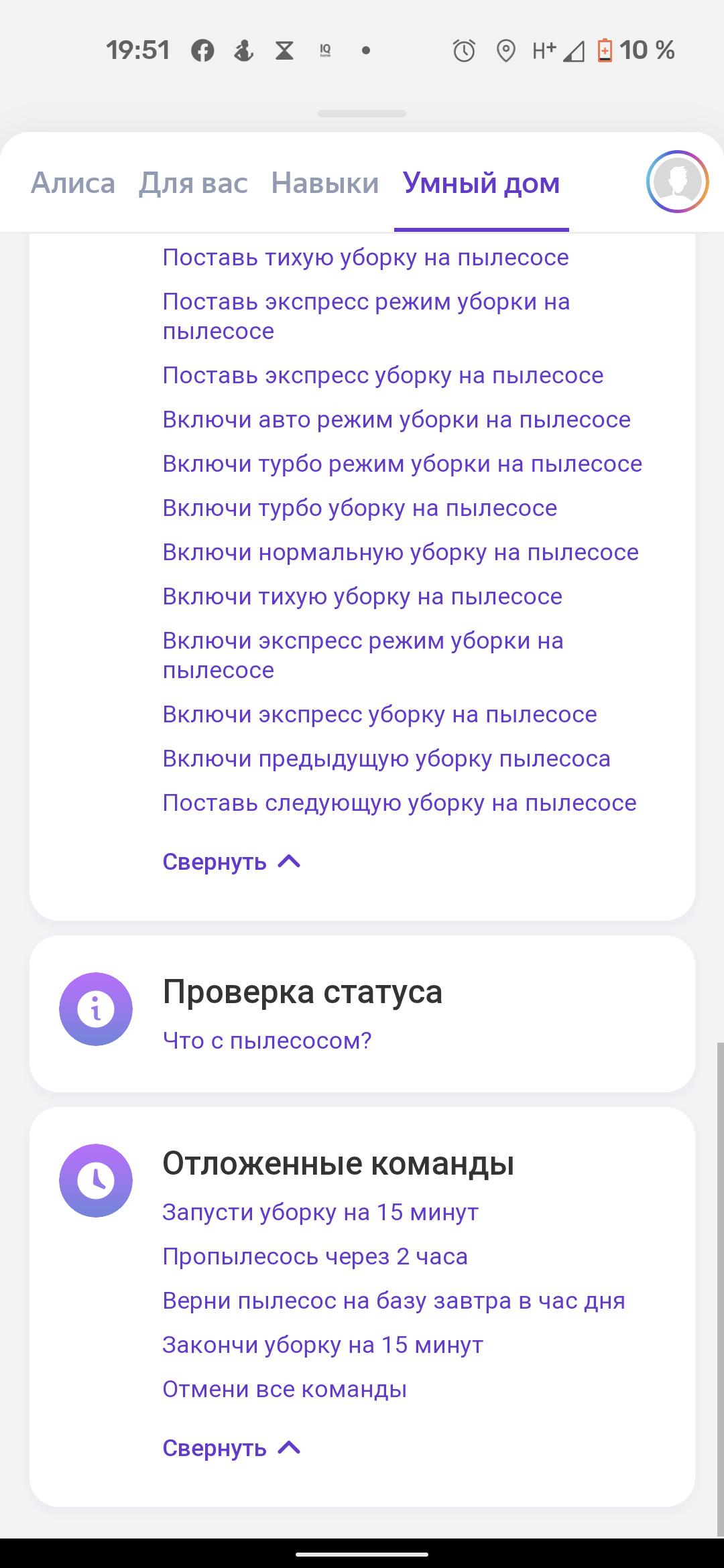The image size is (724, 1568).
Task: Choose 'Верни пылесос на базу завтра в час дня'
Action: (x=394, y=1301)
